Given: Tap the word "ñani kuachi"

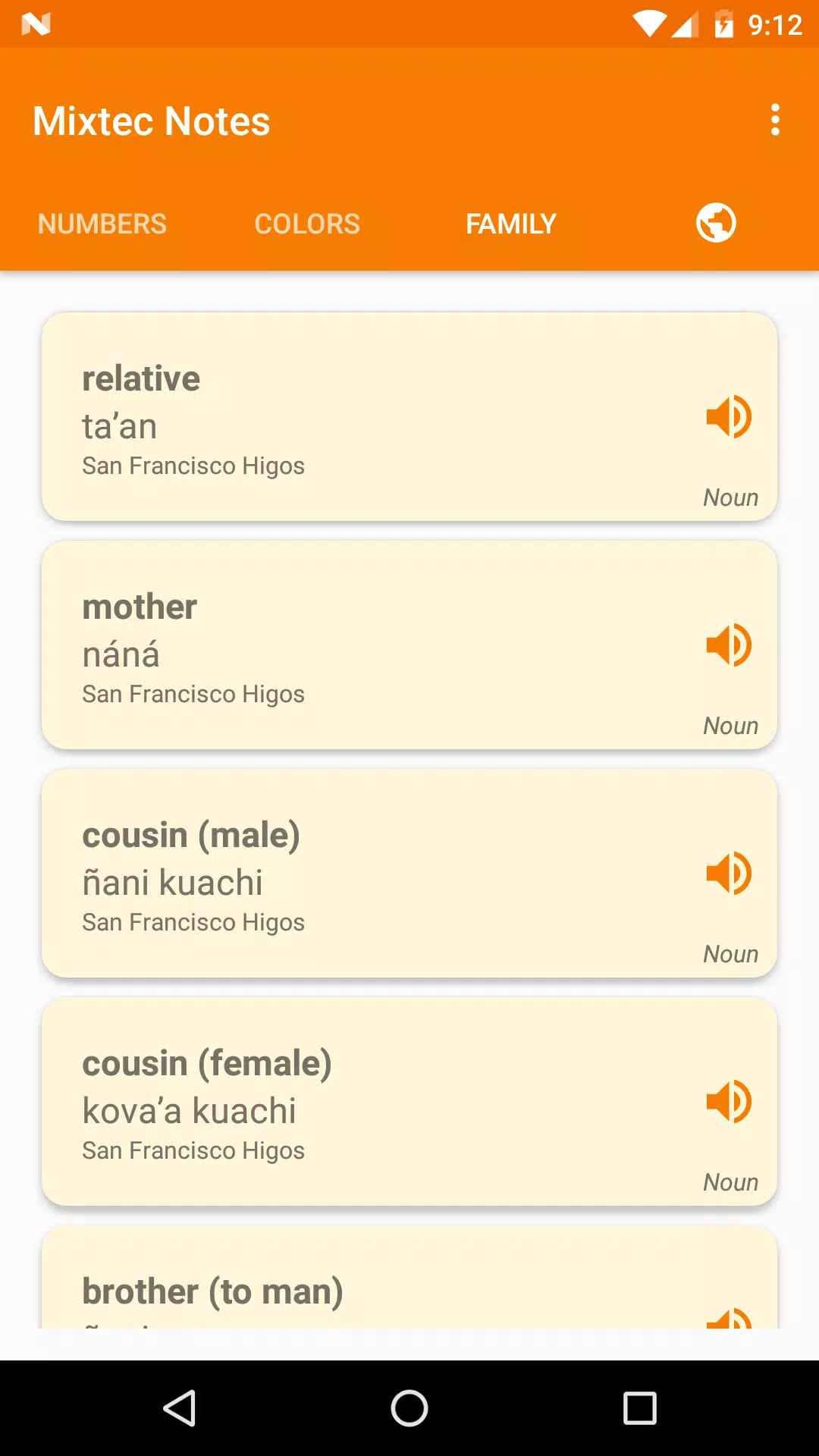Looking at the screenshot, I should pyautogui.click(x=171, y=881).
